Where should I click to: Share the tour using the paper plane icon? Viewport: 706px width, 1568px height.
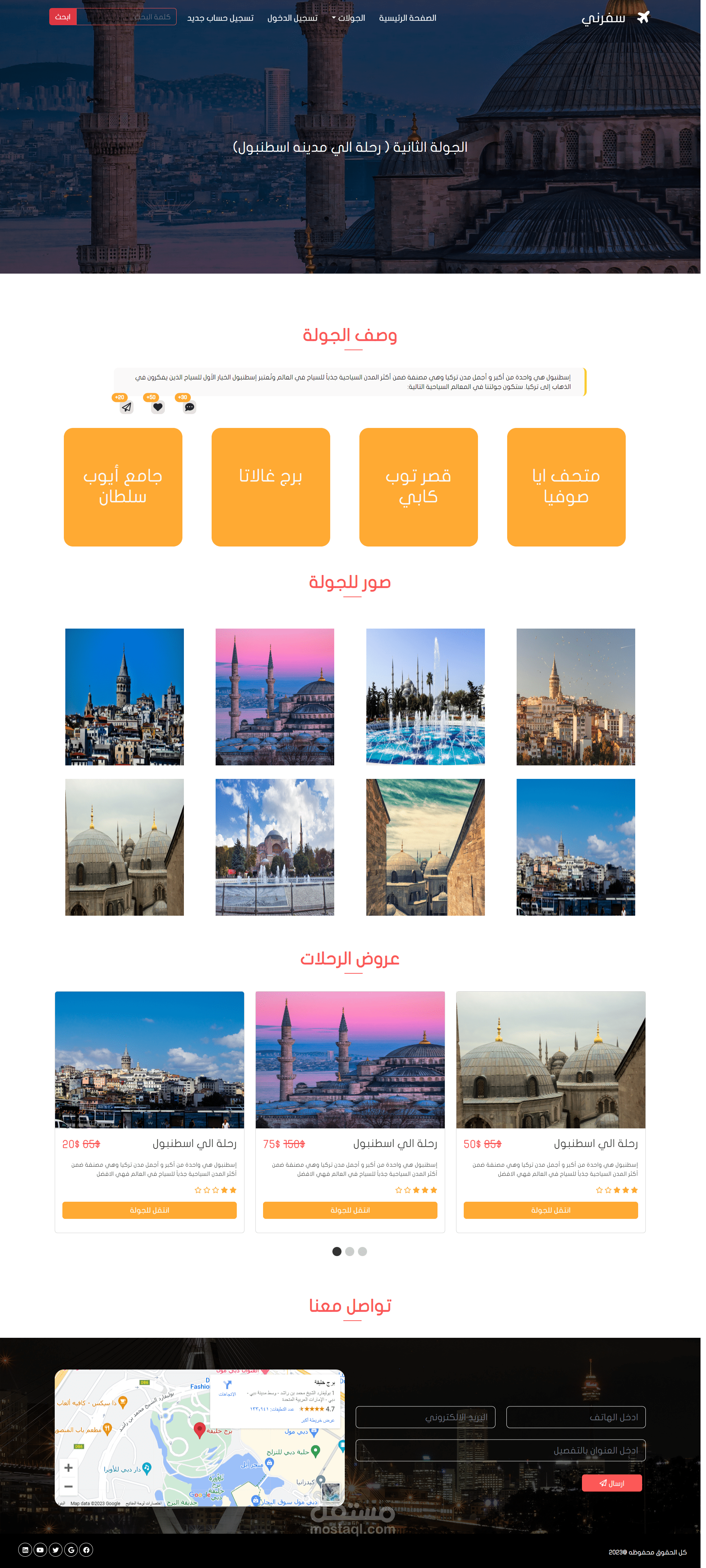click(126, 407)
